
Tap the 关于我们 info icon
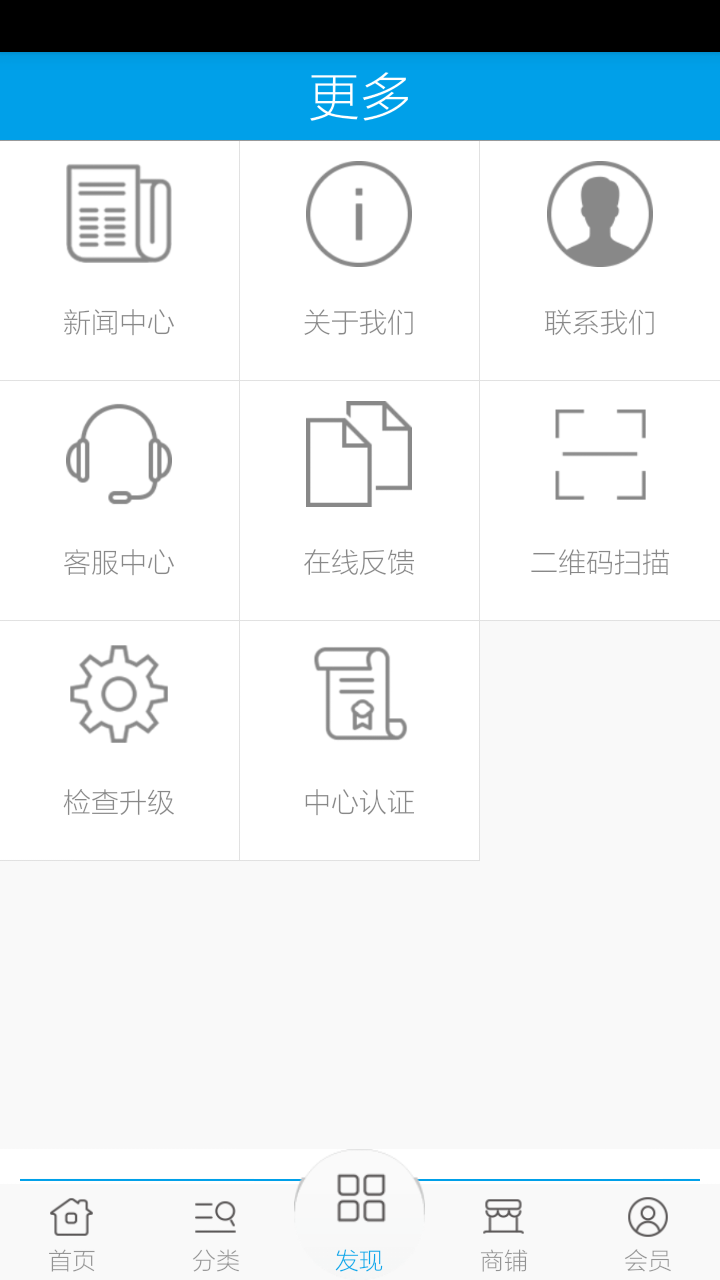point(359,213)
